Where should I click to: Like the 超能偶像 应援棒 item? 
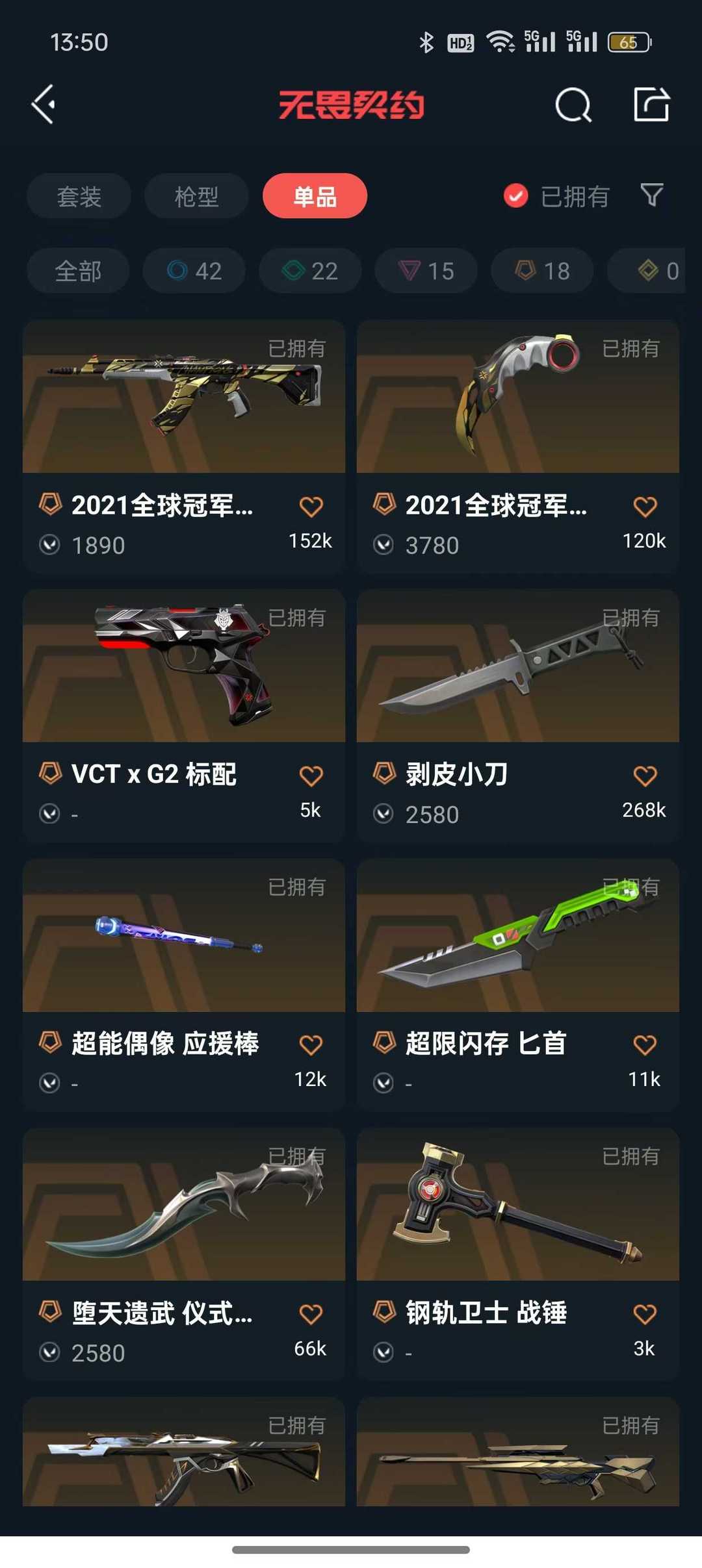(311, 1044)
